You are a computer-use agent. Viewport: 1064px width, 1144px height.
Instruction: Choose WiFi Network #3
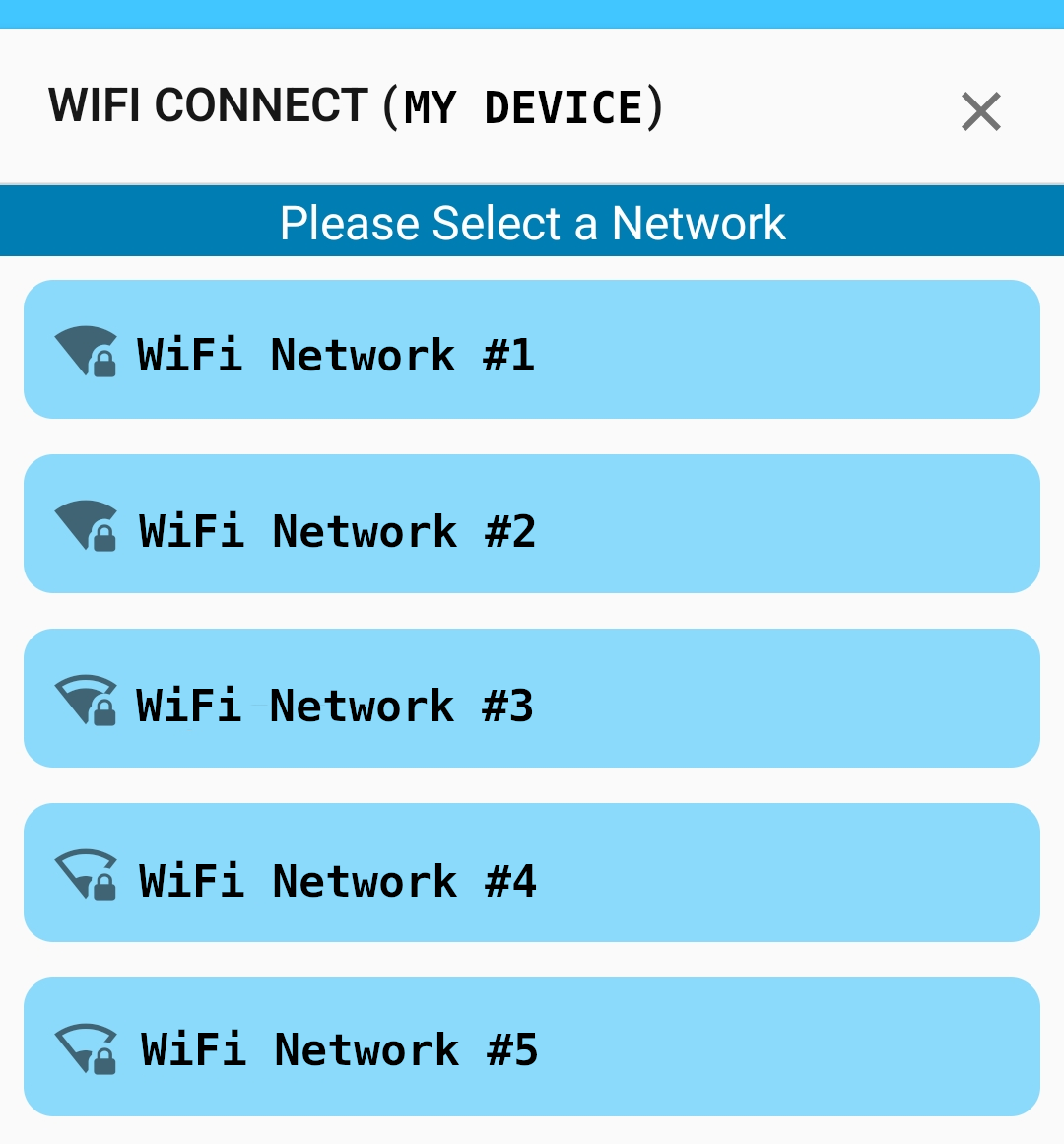(532, 699)
